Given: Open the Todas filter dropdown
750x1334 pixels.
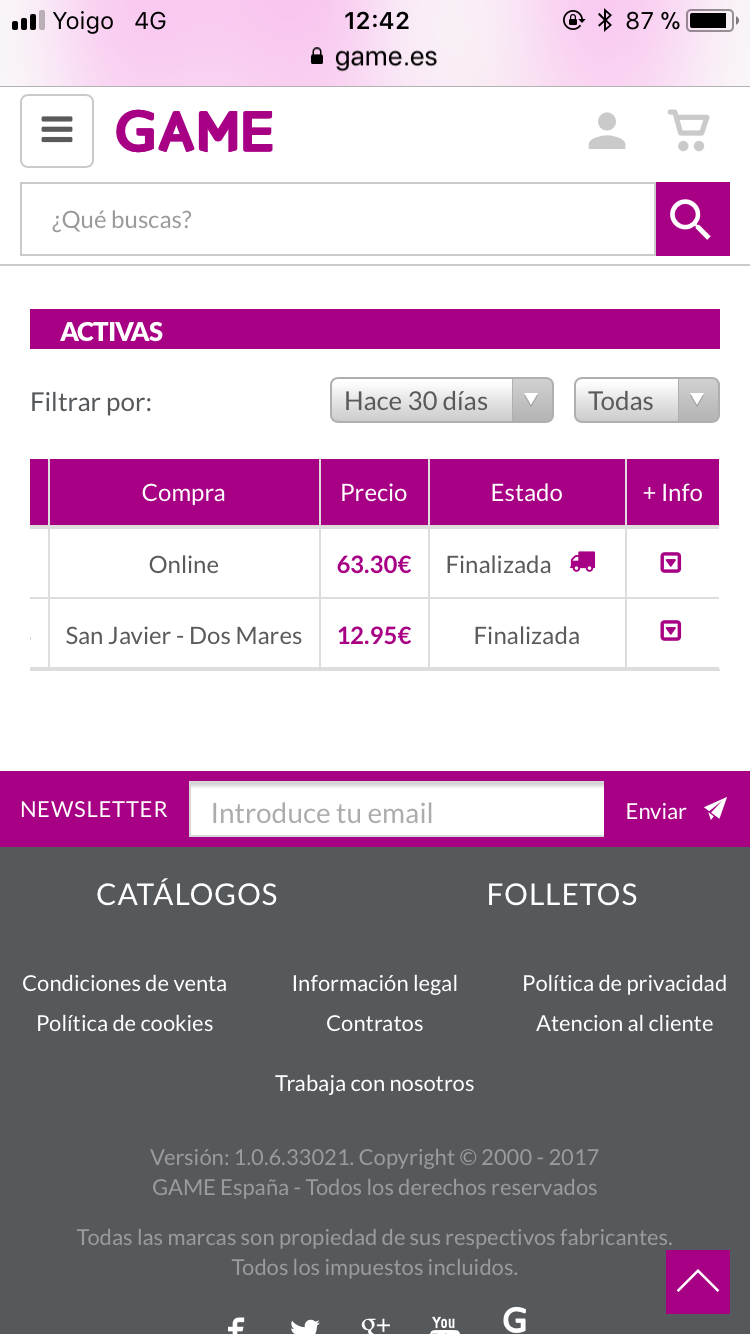Looking at the screenshot, I should pyautogui.click(x=647, y=401).
